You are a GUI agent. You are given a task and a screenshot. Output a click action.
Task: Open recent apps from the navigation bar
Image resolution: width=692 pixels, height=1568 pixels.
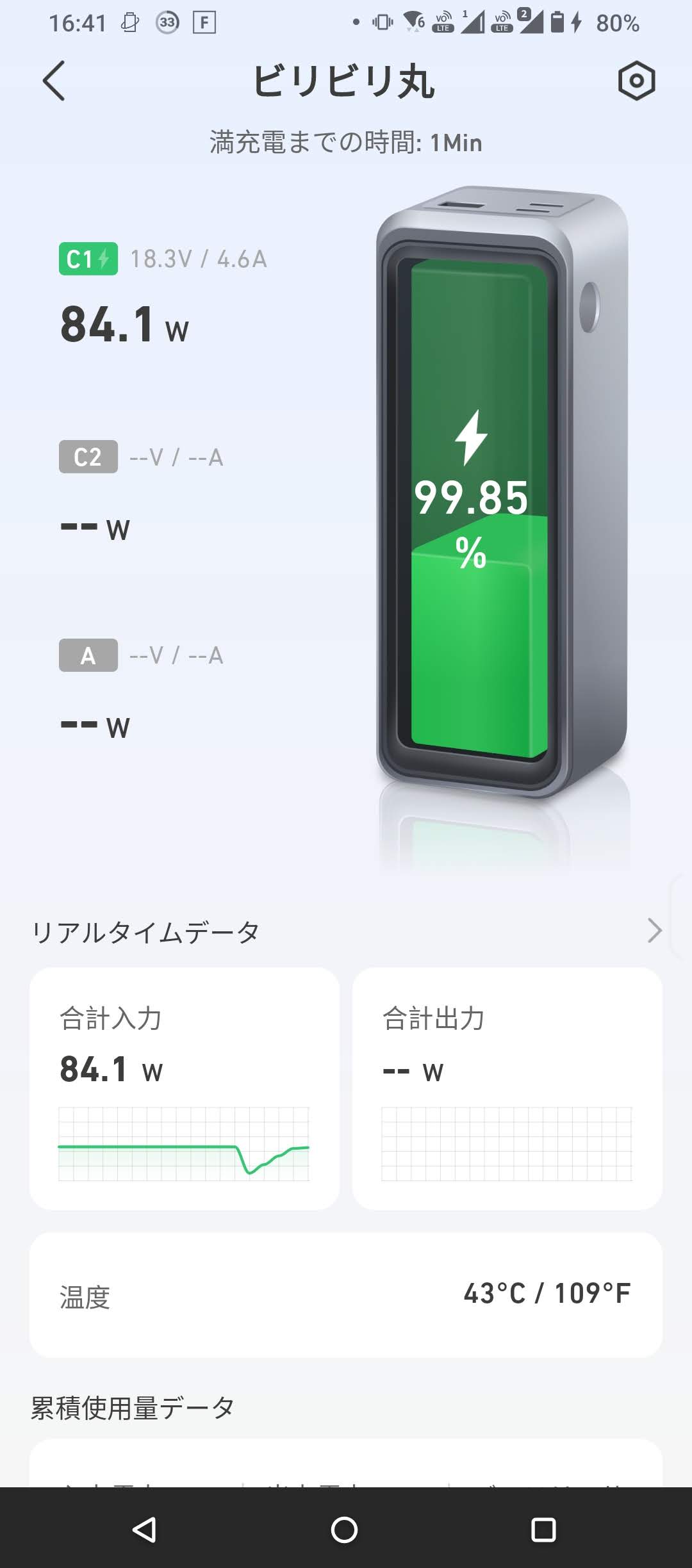point(543,1530)
